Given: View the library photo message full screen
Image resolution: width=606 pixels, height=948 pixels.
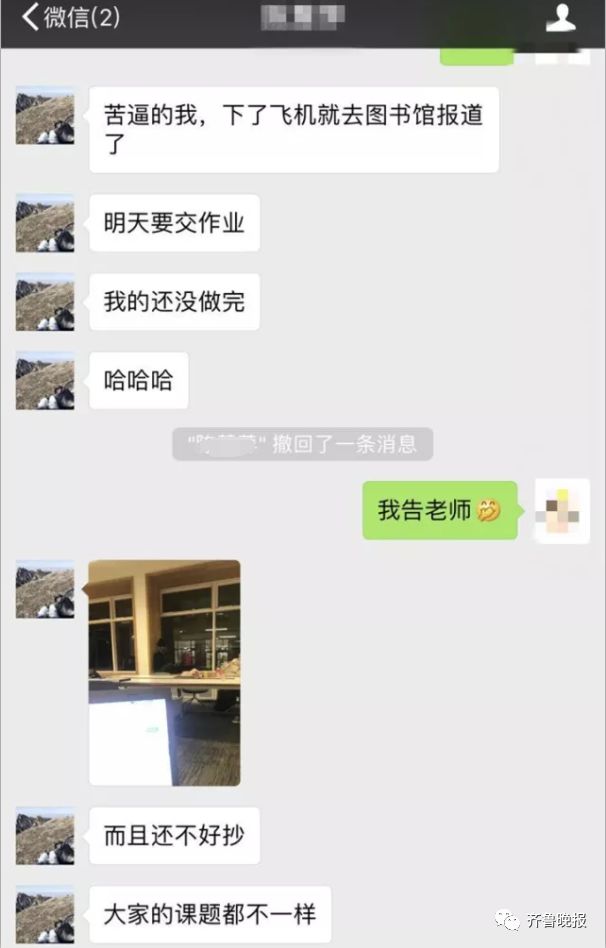Looking at the screenshot, I should pyautogui.click(x=164, y=672).
